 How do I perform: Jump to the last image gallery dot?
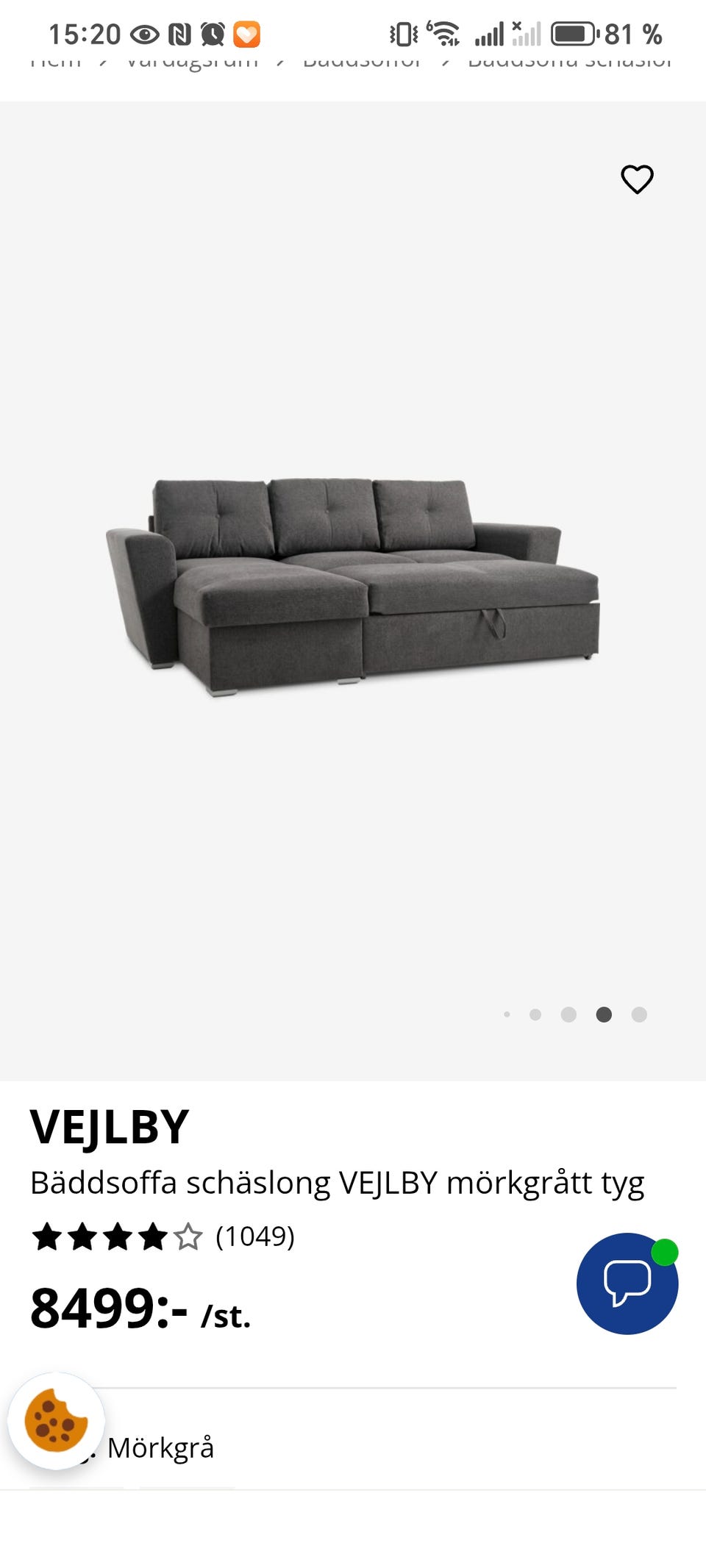(639, 1014)
